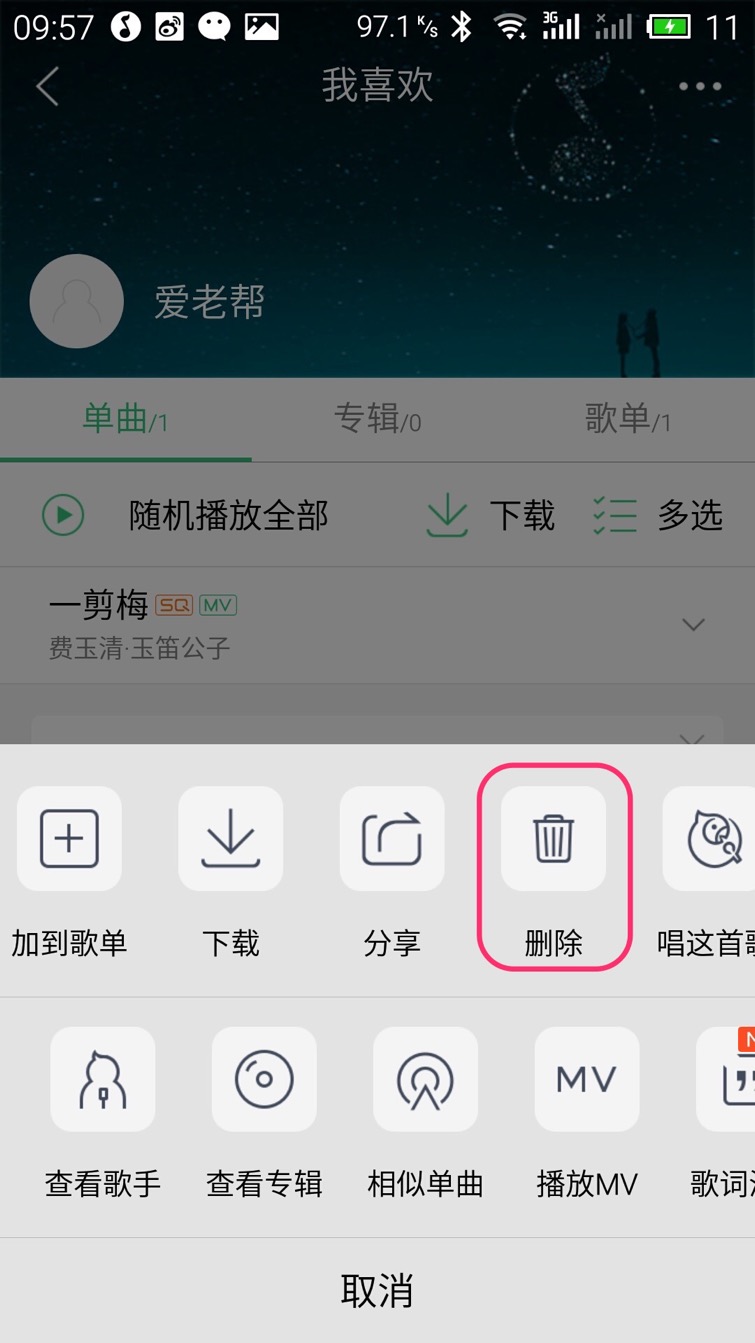Tap 播放MV to play the MV
The image size is (755, 1343).
point(587,1107)
